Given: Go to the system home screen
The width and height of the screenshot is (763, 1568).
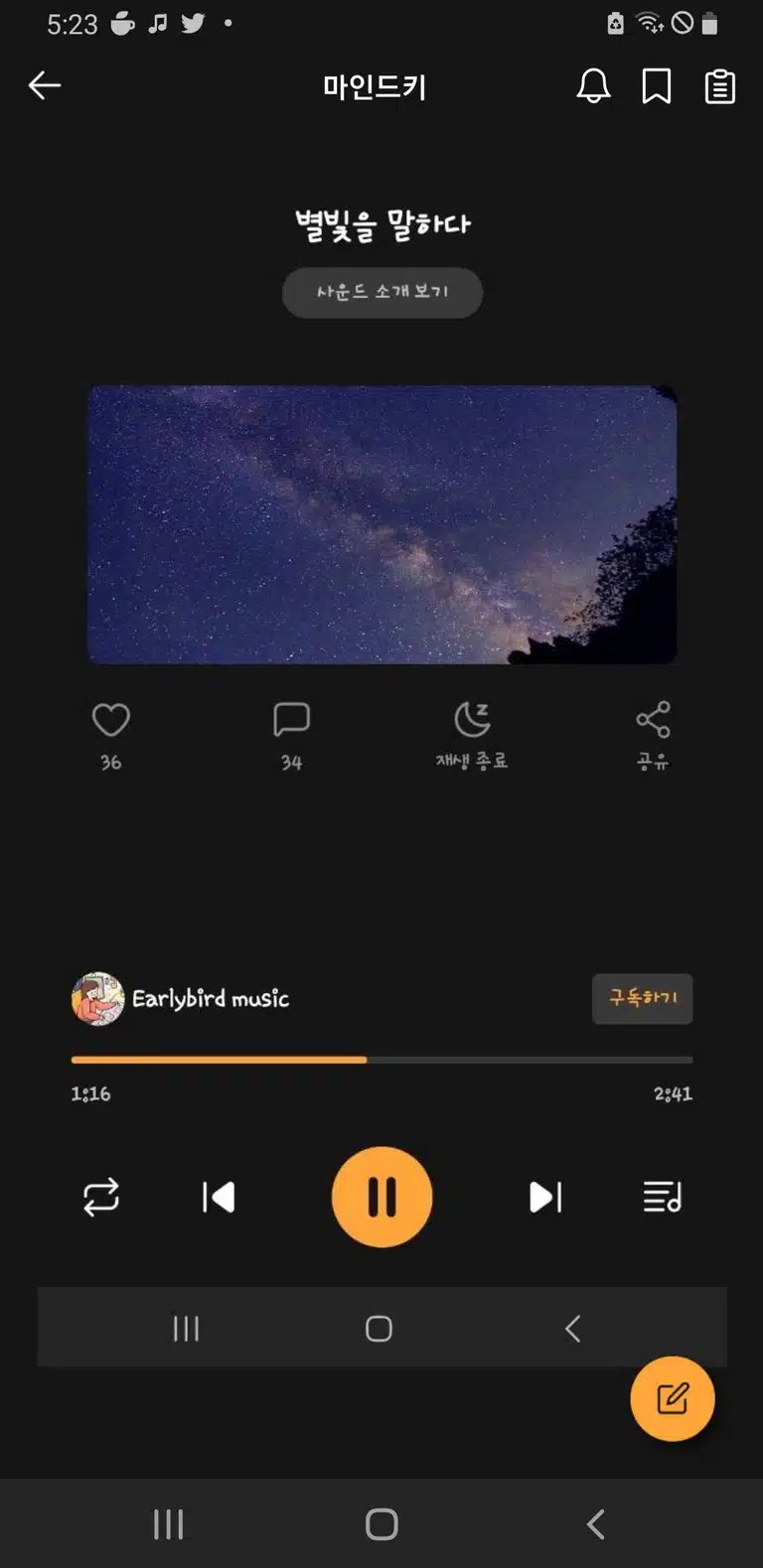Looking at the screenshot, I should pos(381,1524).
